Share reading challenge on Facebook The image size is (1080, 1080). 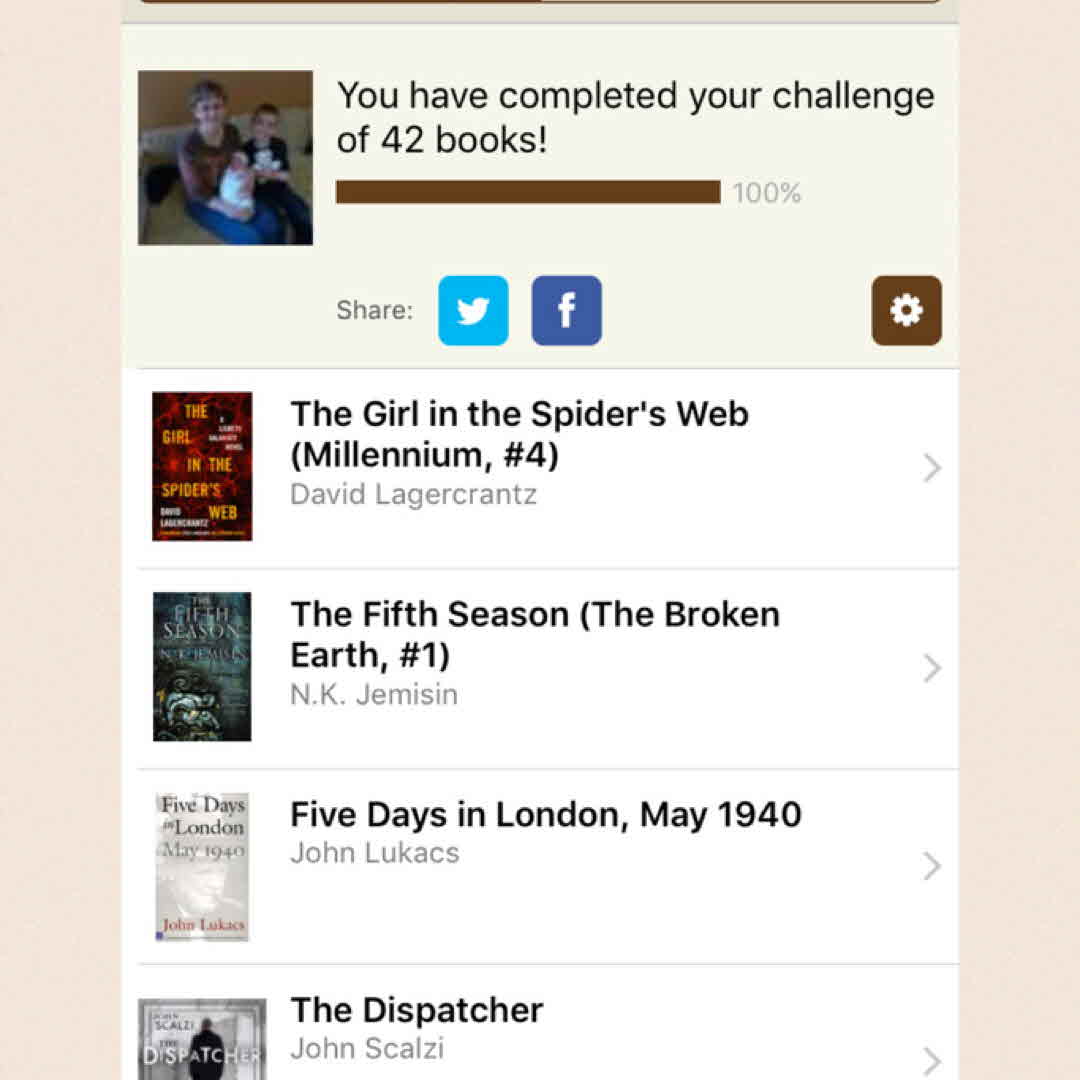(566, 311)
